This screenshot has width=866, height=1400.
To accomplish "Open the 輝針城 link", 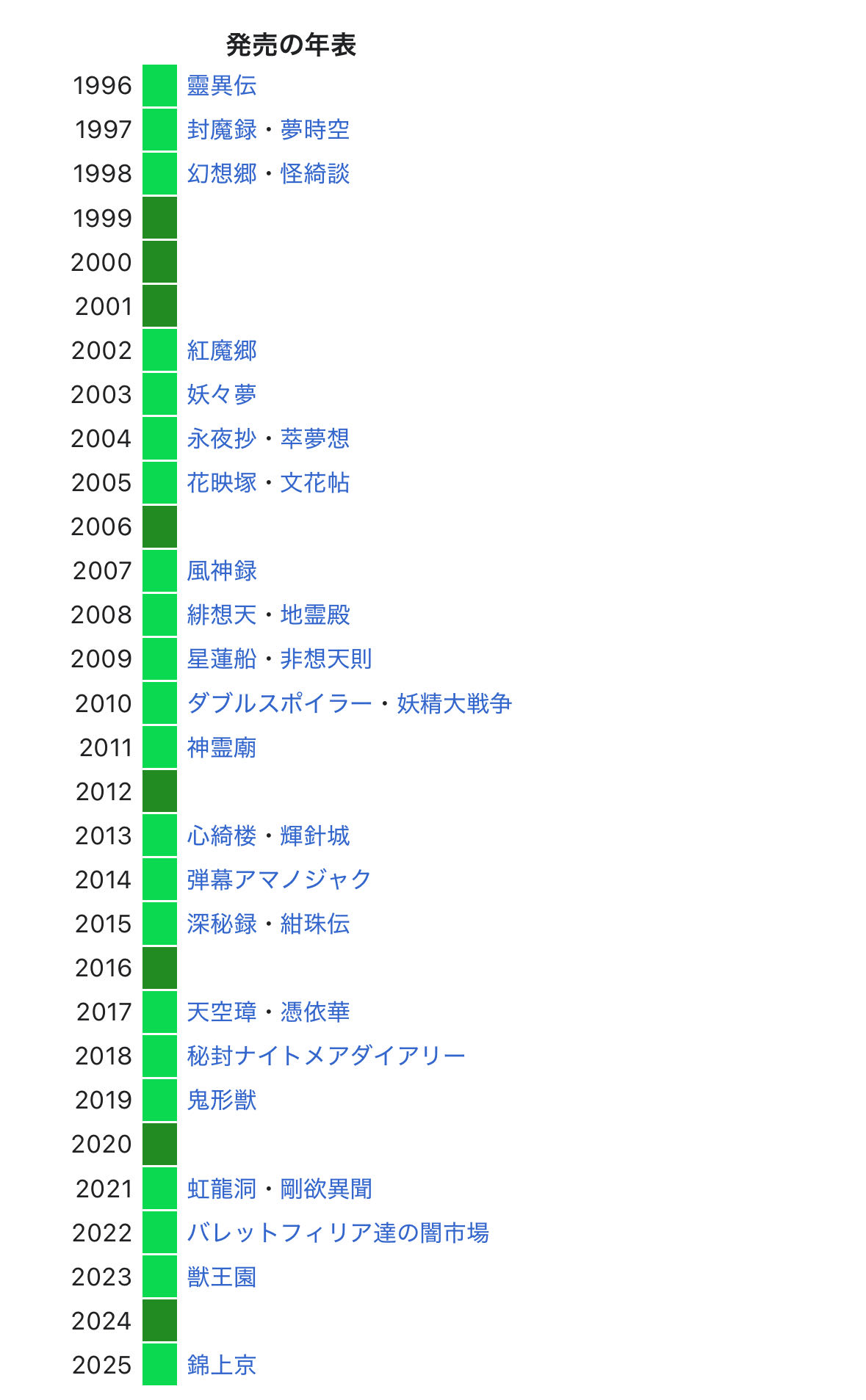I will 315,835.
